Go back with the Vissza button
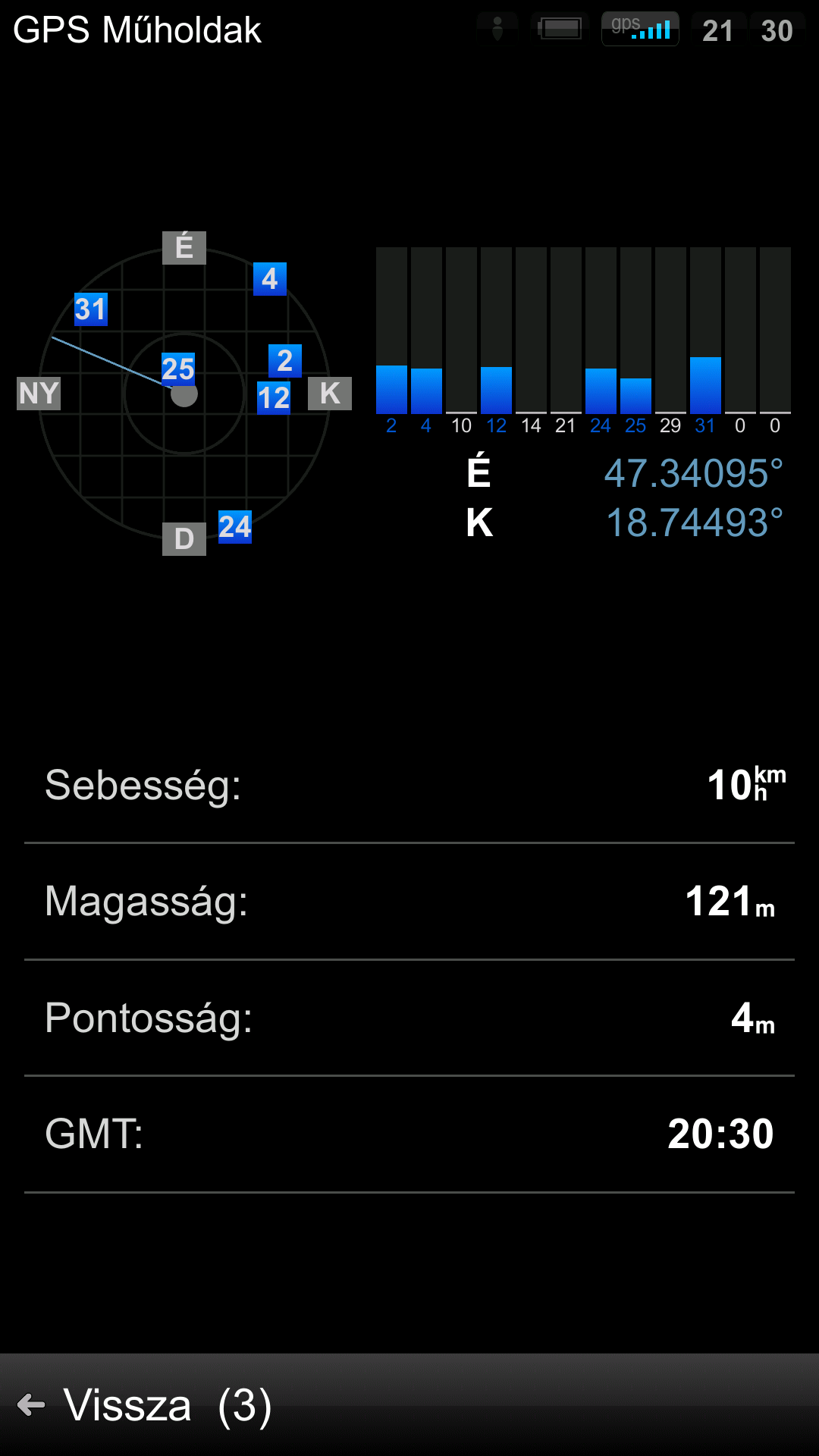 pos(144,1405)
